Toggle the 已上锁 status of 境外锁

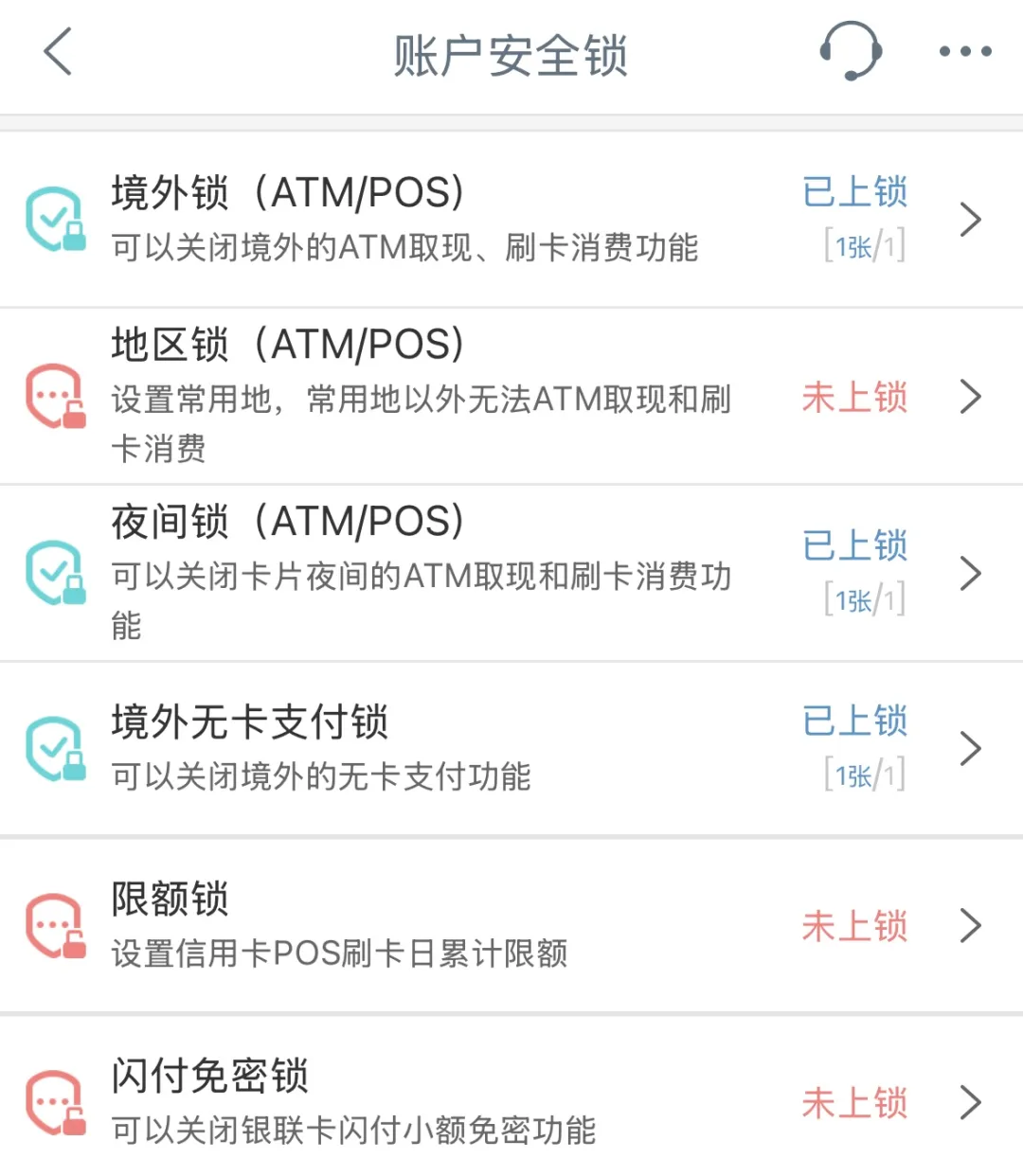pyautogui.click(x=854, y=192)
